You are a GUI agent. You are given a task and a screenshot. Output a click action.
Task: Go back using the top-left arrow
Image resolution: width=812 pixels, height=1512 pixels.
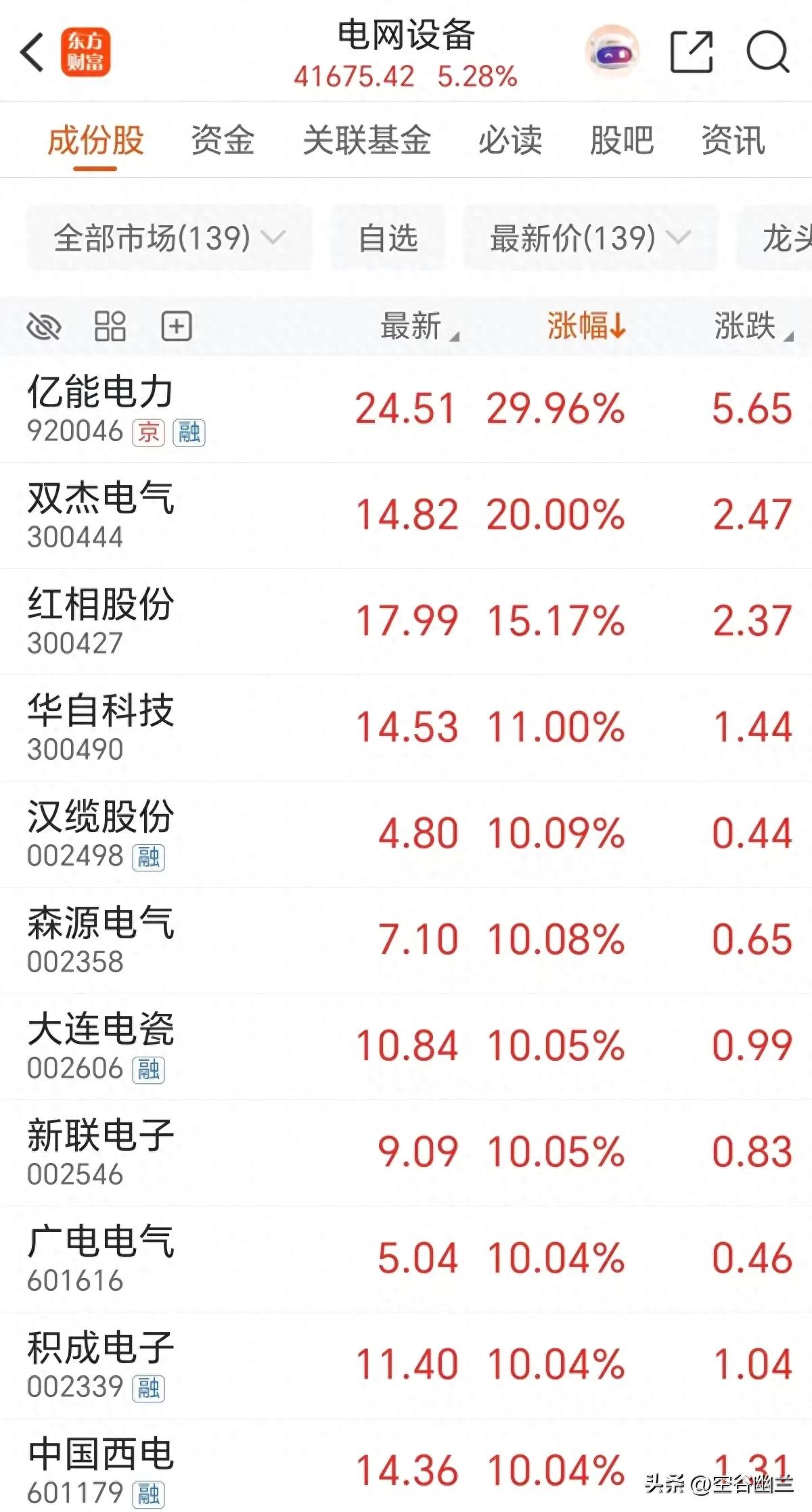point(32,52)
